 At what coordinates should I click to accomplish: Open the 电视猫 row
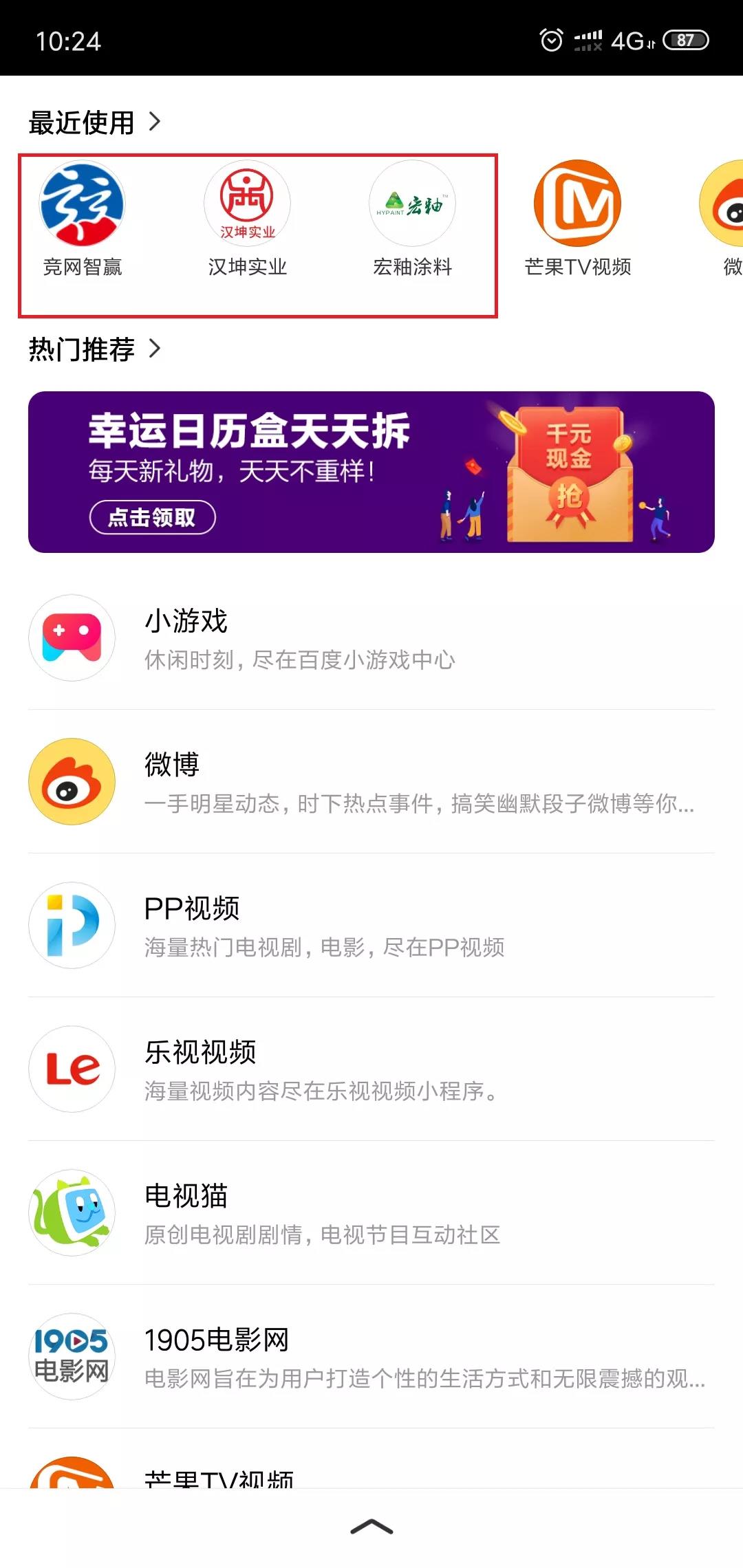pos(371,1213)
